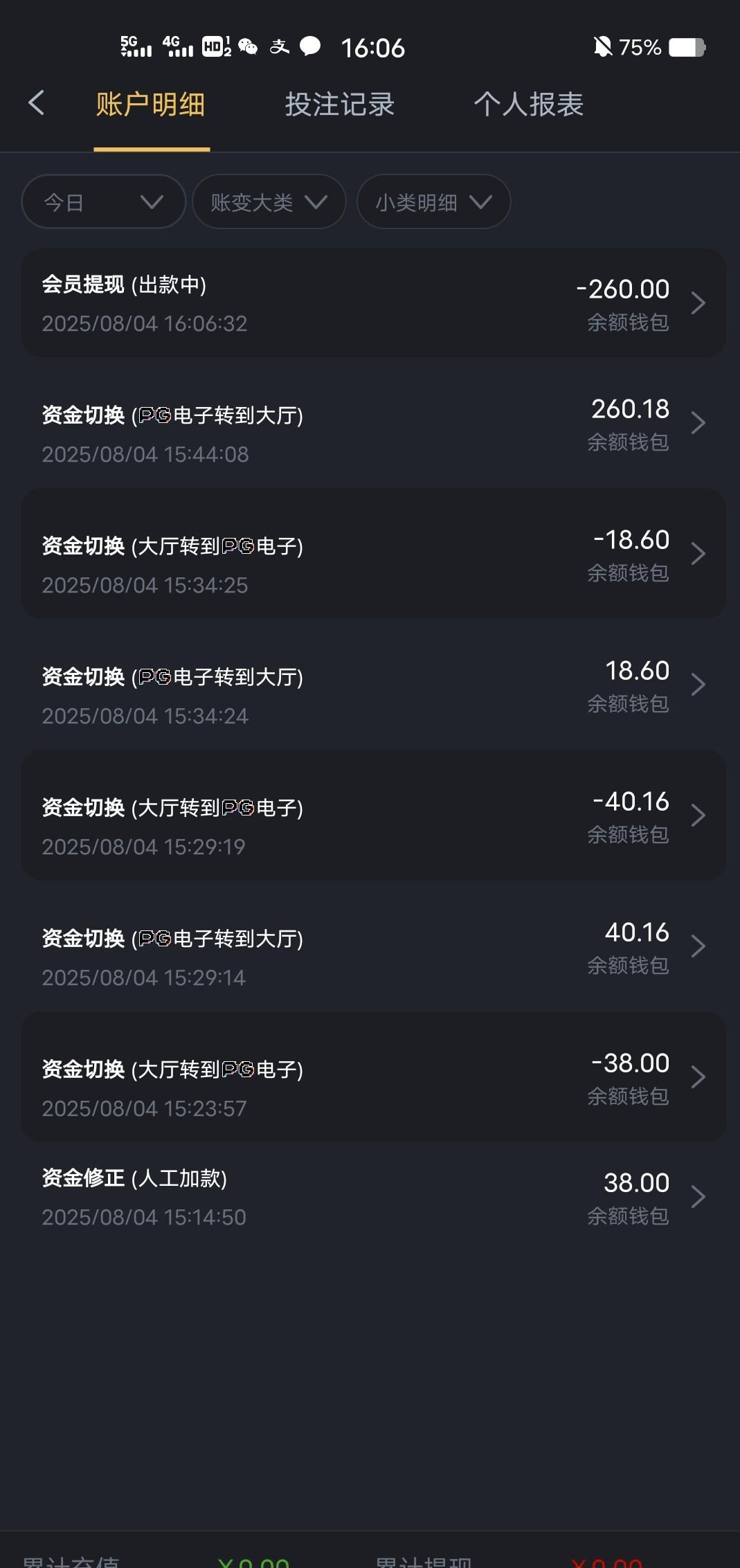View the 资金修正 人工加款 38.00 entry
Image resolution: width=740 pixels, height=1568 pixels.
(374, 1197)
